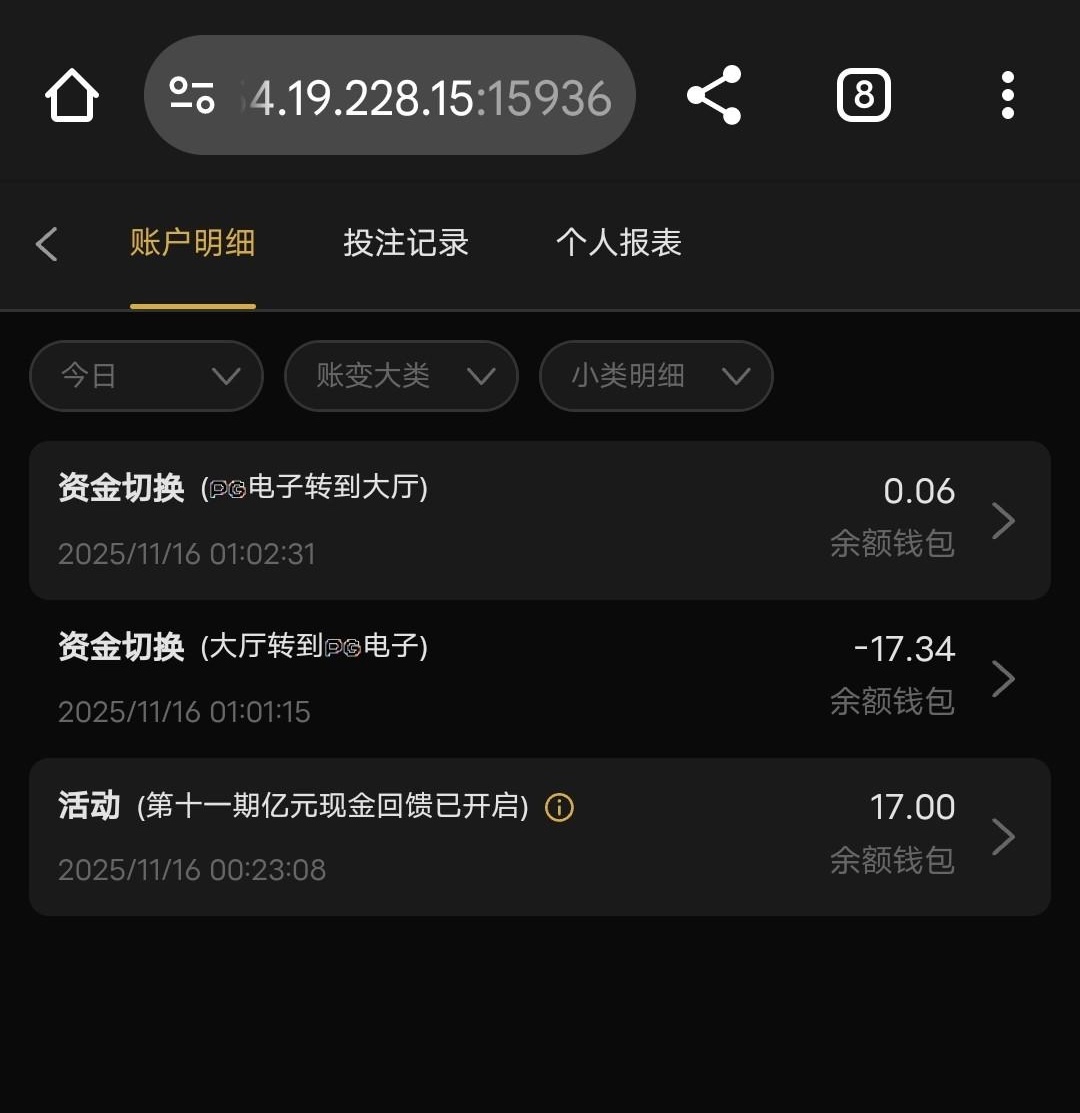Image resolution: width=1080 pixels, height=1113 pixels.
Task: Expand the 小类明细 dropdown
Action: click(x=656, y=376)
